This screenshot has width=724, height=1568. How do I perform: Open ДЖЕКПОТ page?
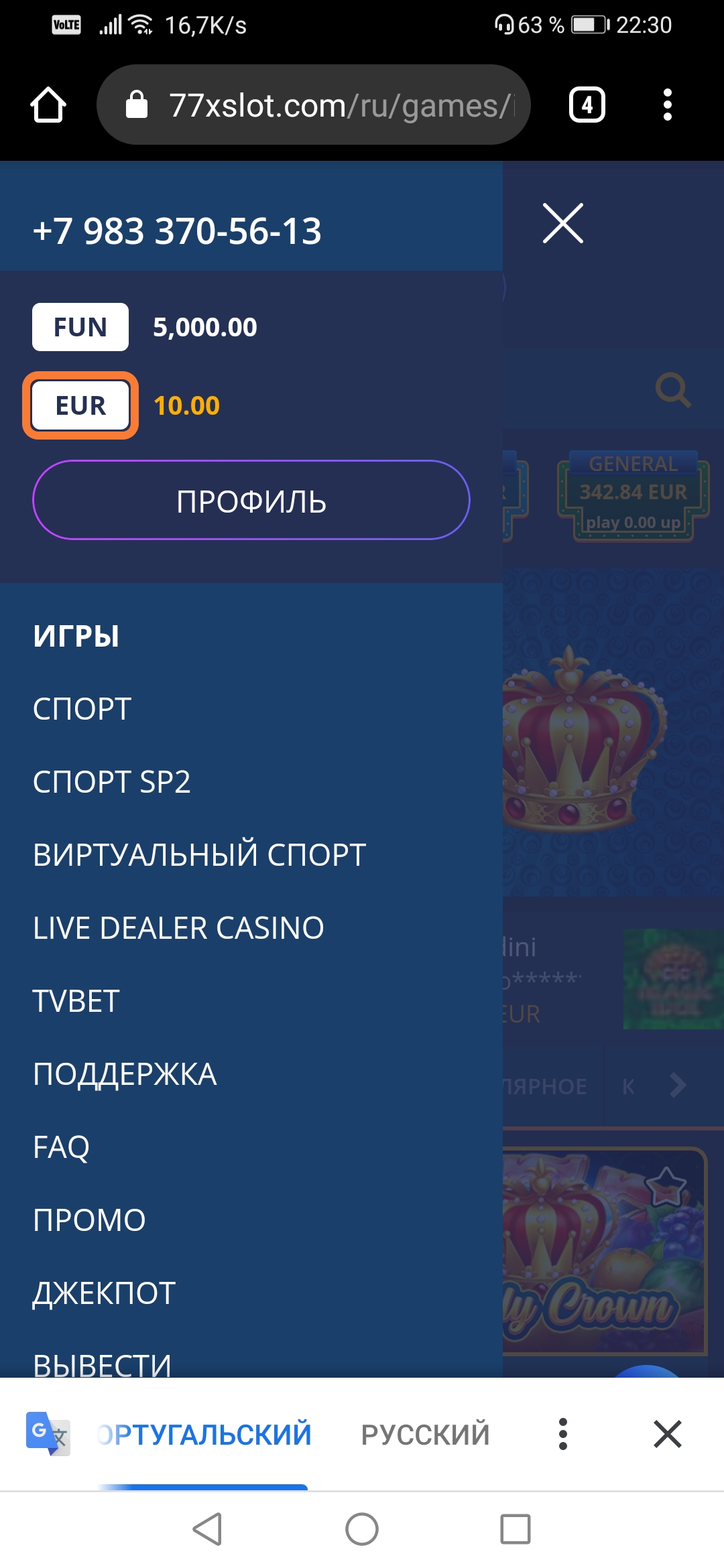[105, 1293]
